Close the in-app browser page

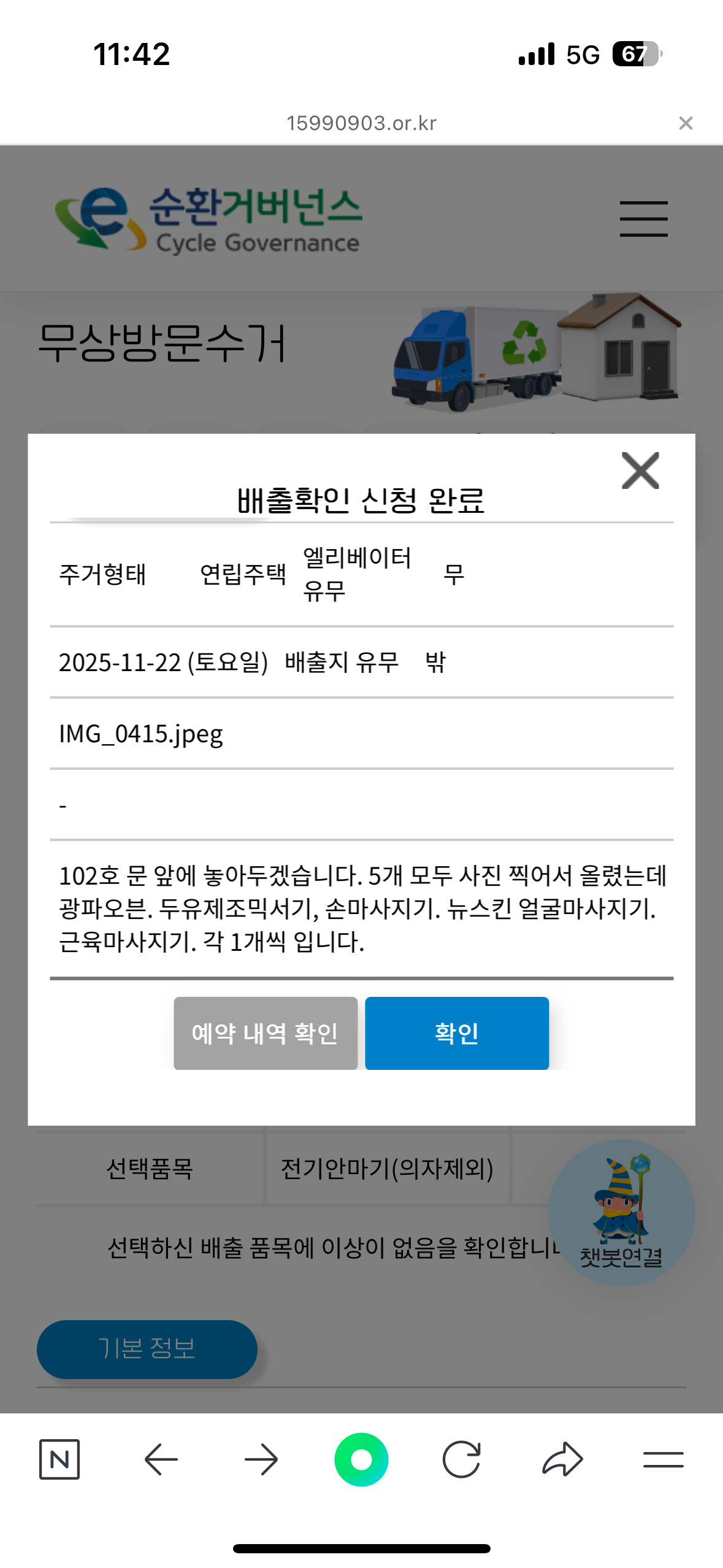(x=686, y=123)
